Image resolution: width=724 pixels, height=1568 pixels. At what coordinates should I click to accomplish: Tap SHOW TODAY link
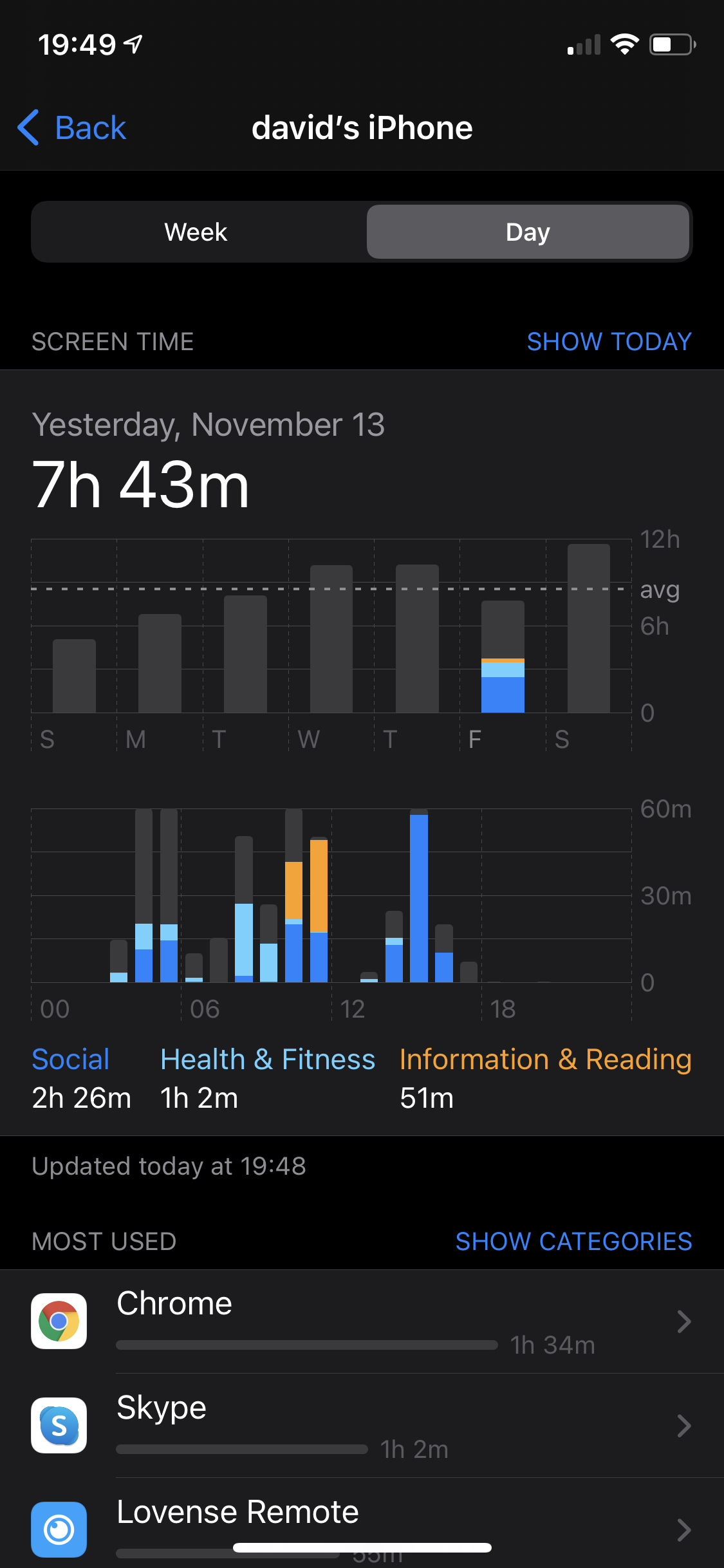click(x=609, y=341)
